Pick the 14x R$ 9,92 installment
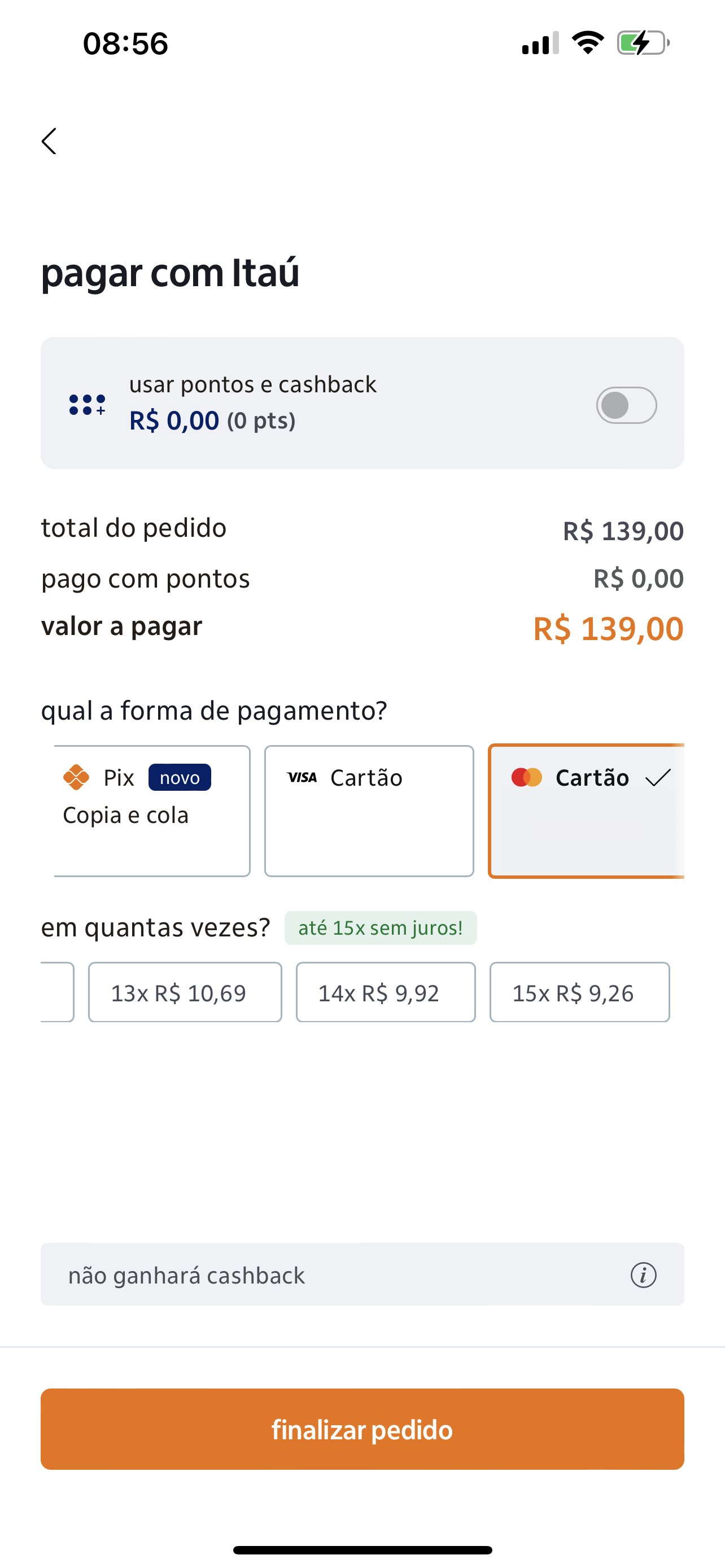This screenshot has height=1568, width=725. pyautogui.click(x=385, y=992)
